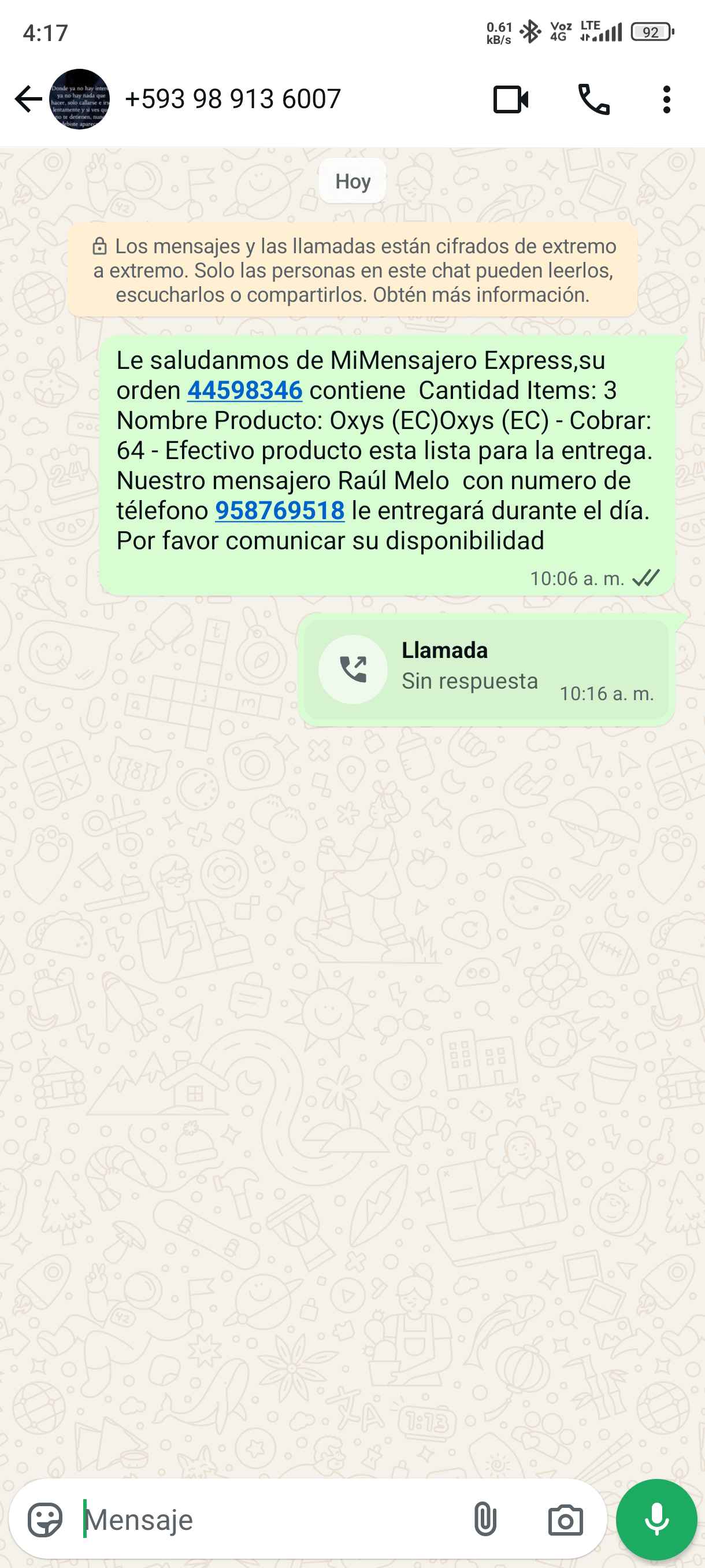Attach a file with the paperclip
This screenshot has width=705, height=1568.
tap(485, 1520)
